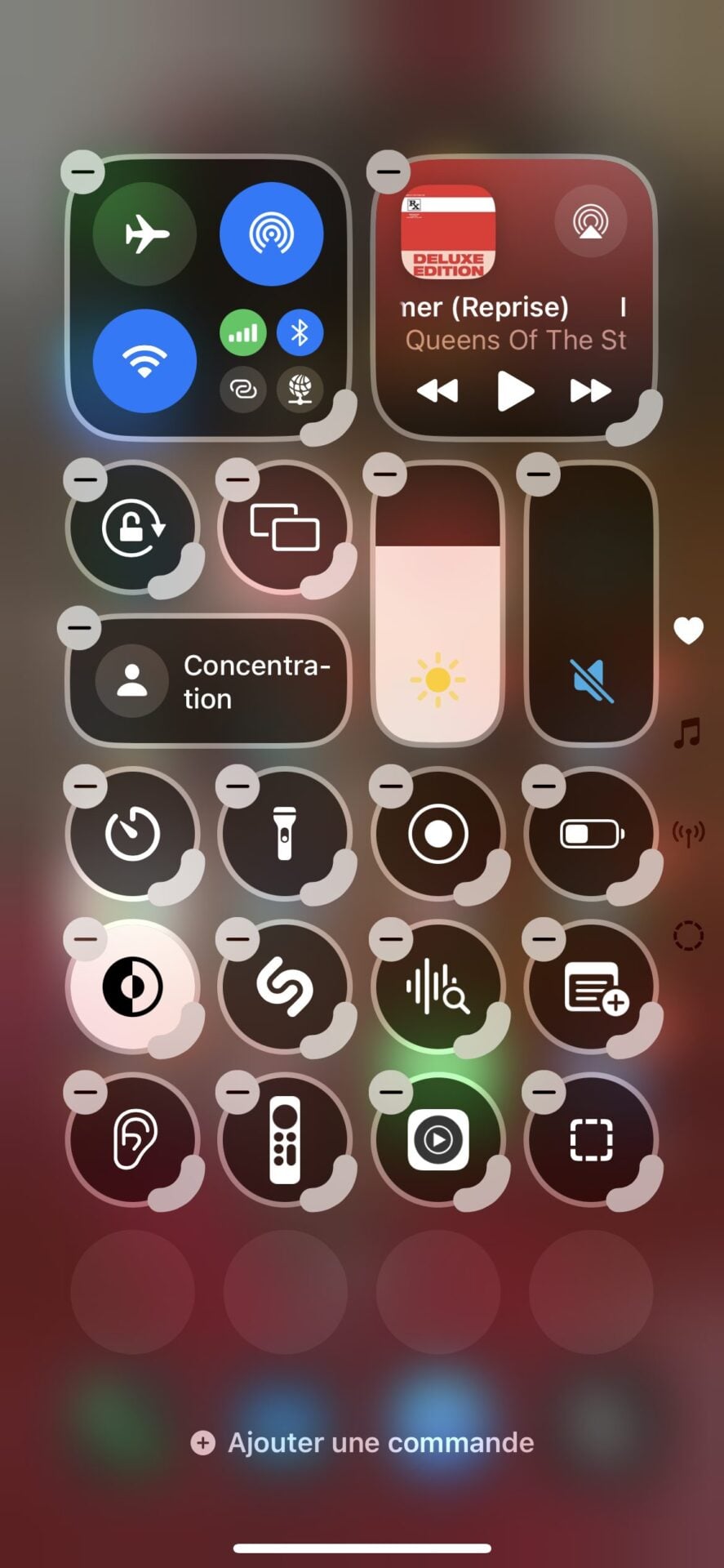Image resolution: width=724 pixels, height=1568 pixels.
Task: Remove the low power battery control
Action: pos(544,786)
